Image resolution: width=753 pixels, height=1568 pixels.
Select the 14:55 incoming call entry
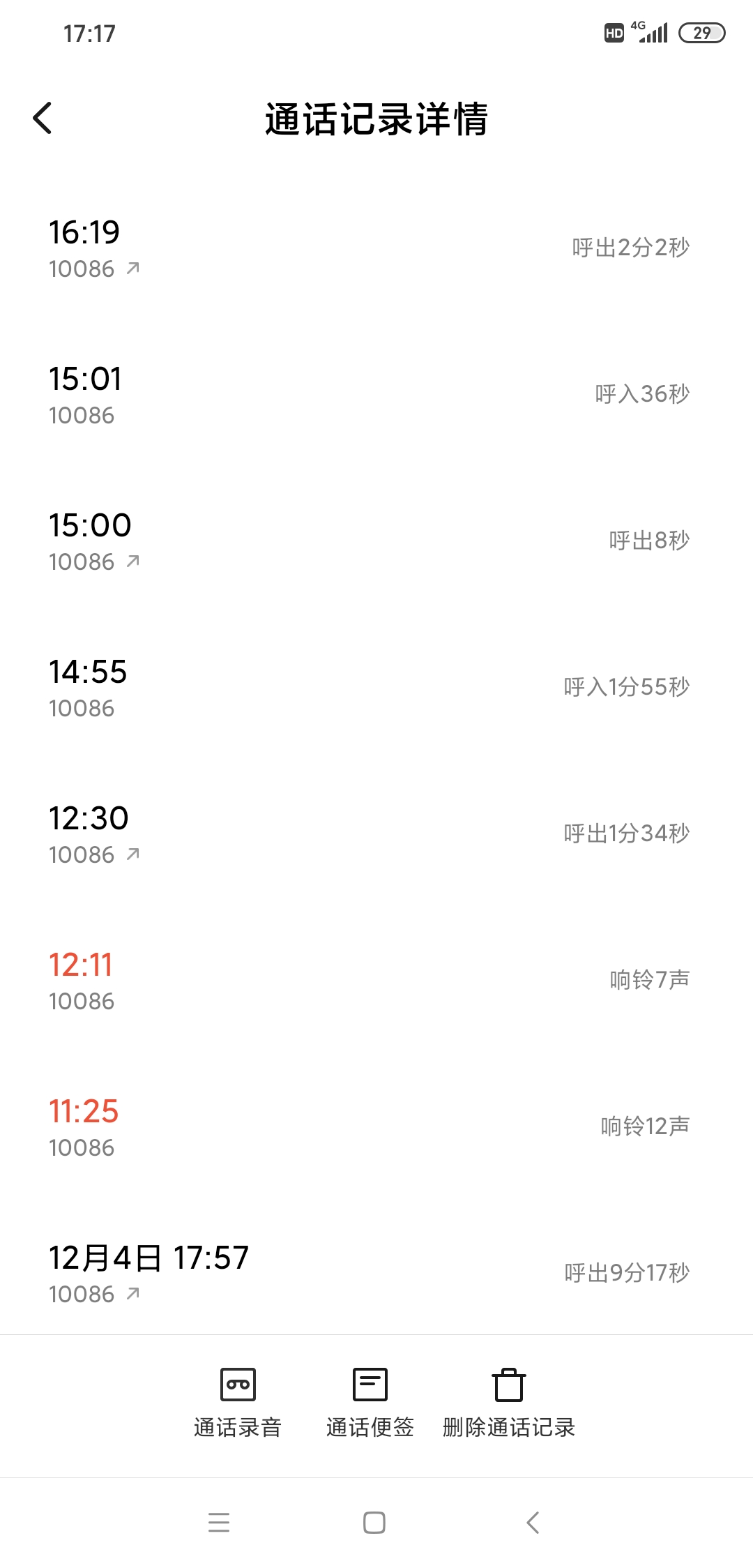[x=376, y=688]
